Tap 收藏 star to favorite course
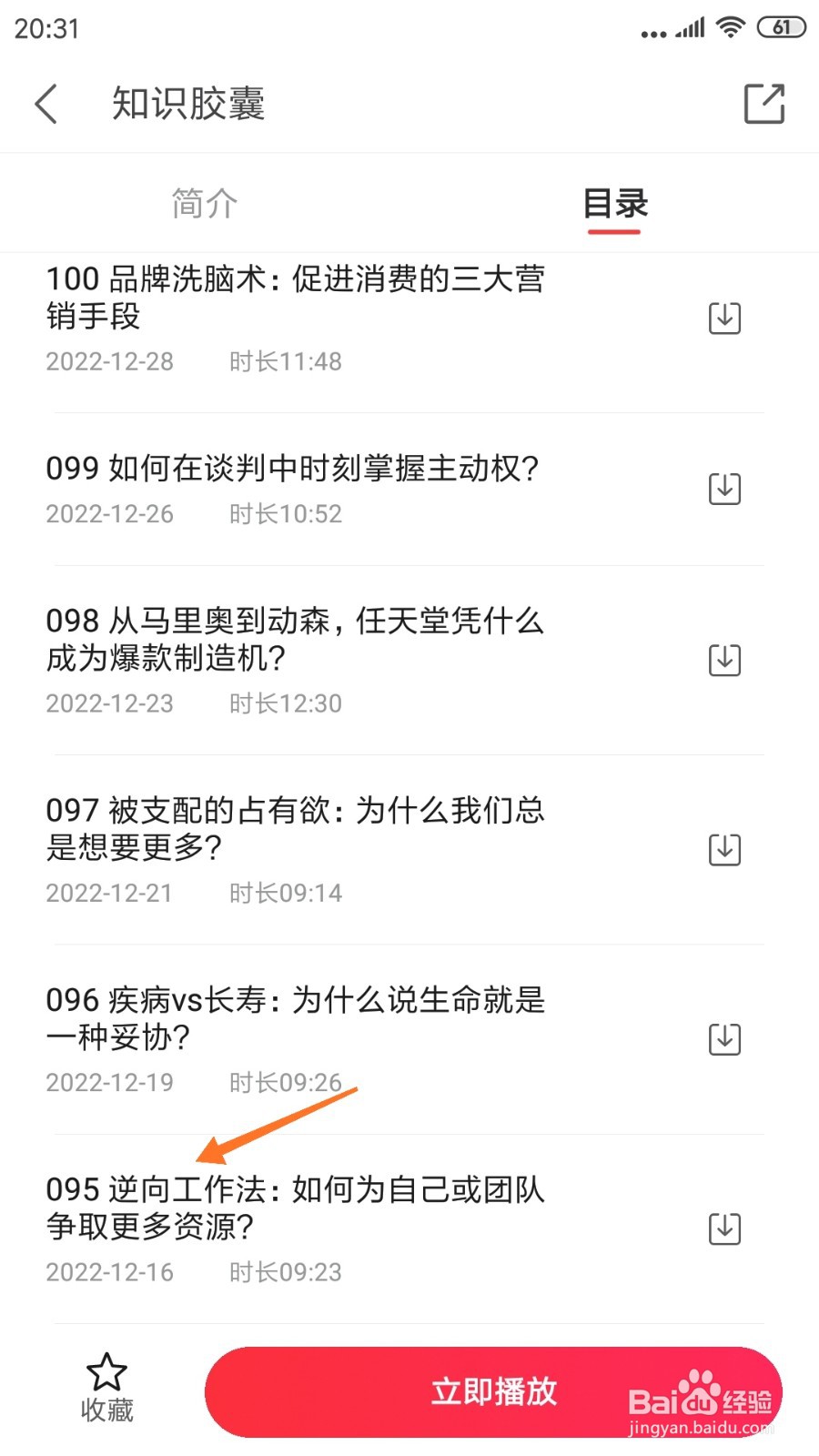Screen dimensions: 819x1456 click(106, 1389)
